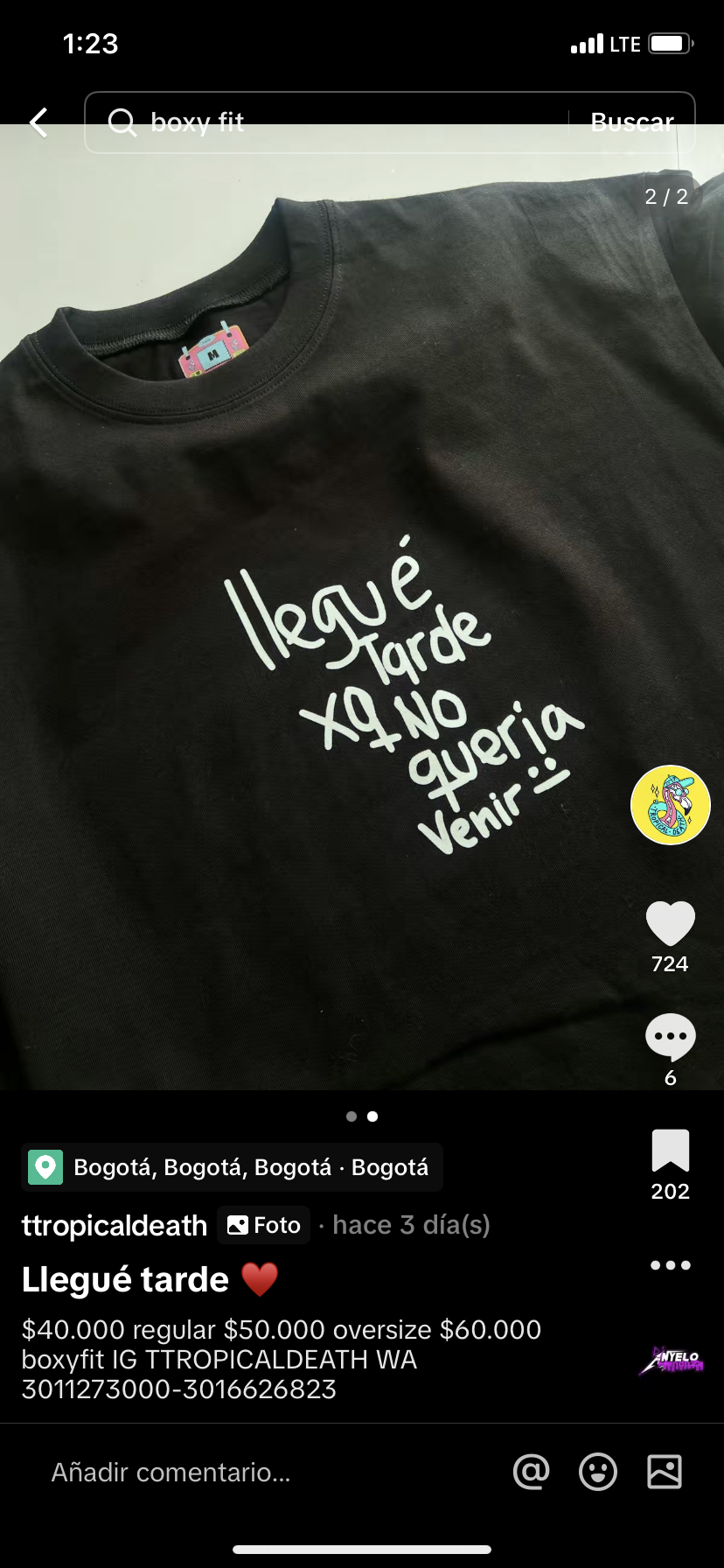
Task: Like this photo post
Action: 671,924
